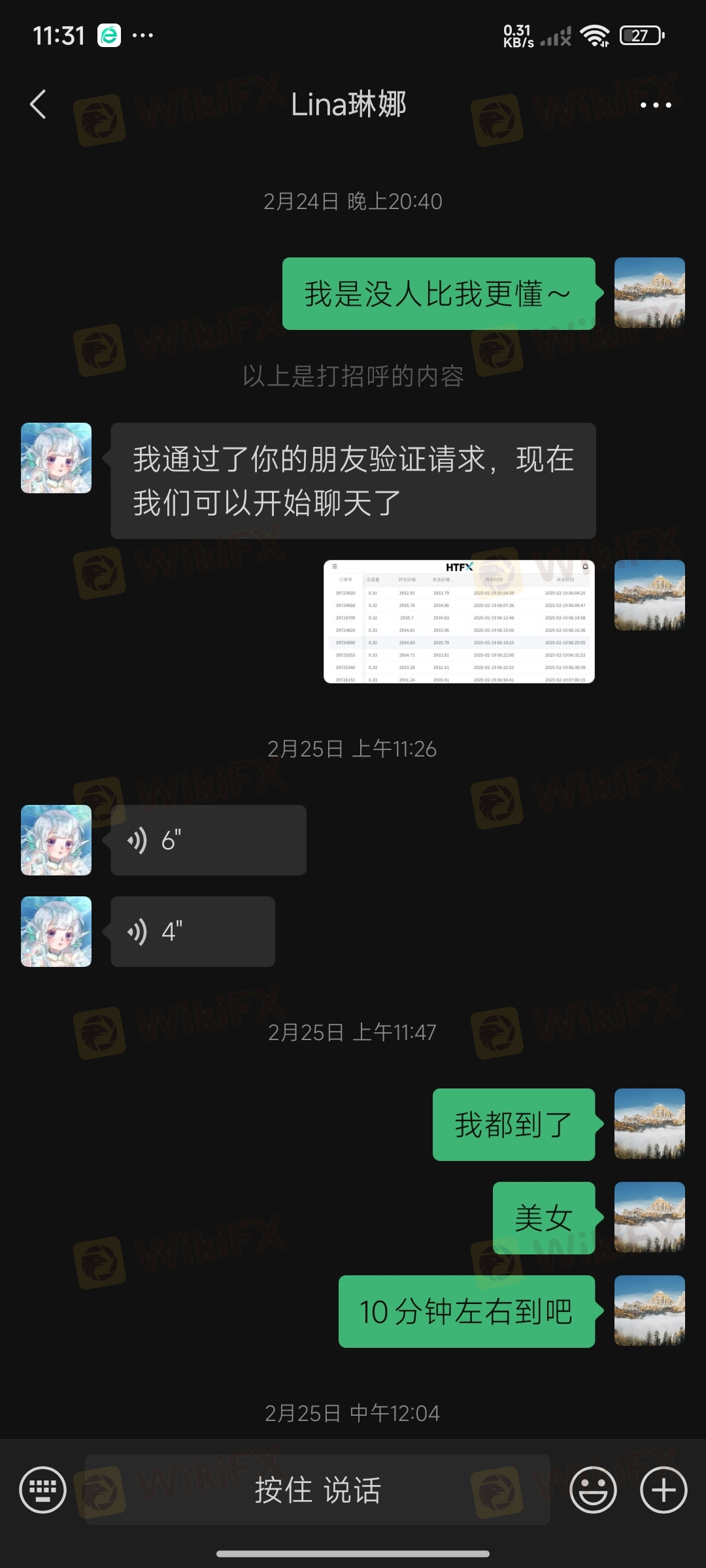Open my avatar beside 我是没人比我更懂 message
706x1568 pixels.
[649, 293]
